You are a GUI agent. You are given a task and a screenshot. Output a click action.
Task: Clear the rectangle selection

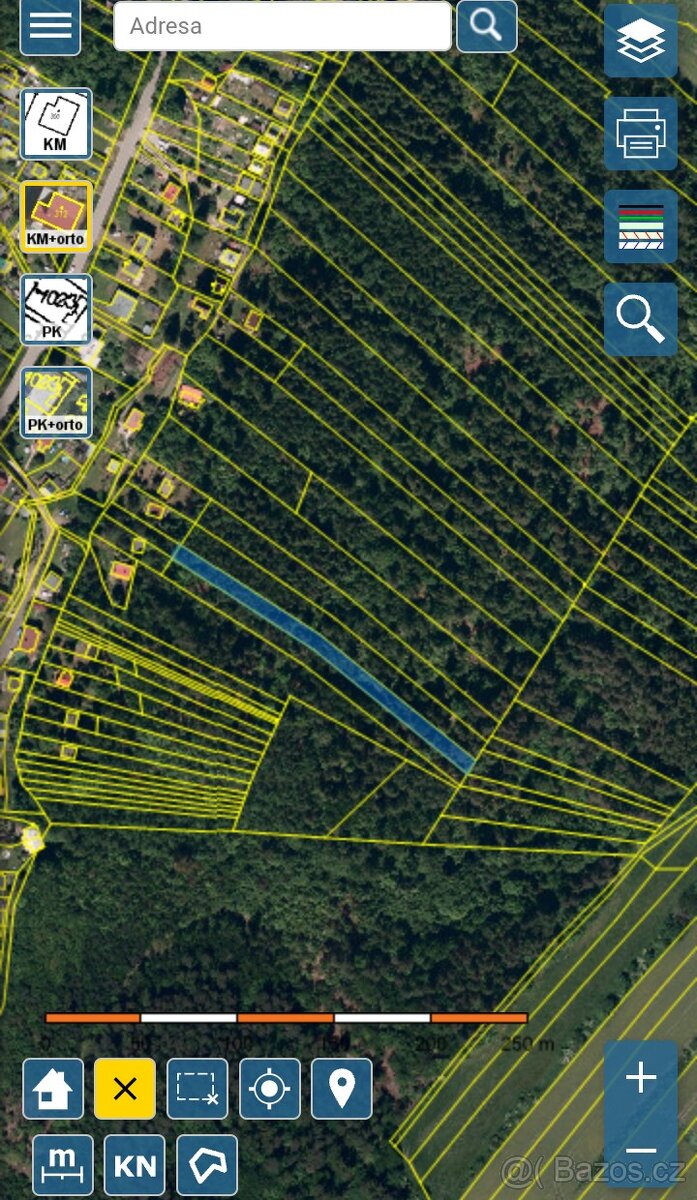click(197, 1088)
